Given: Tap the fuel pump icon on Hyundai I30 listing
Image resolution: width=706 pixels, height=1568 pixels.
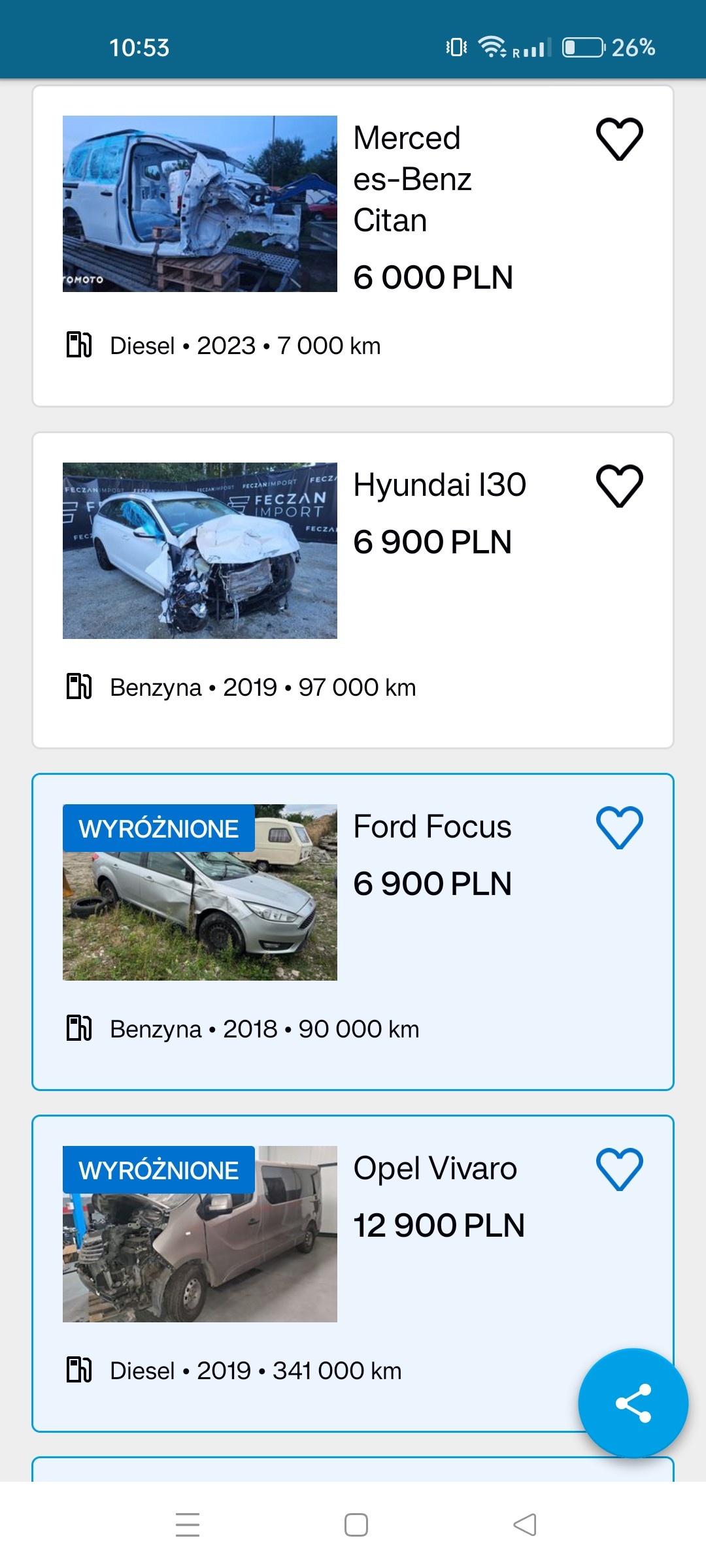Looking at the screenshot, I should click(78, 686).
